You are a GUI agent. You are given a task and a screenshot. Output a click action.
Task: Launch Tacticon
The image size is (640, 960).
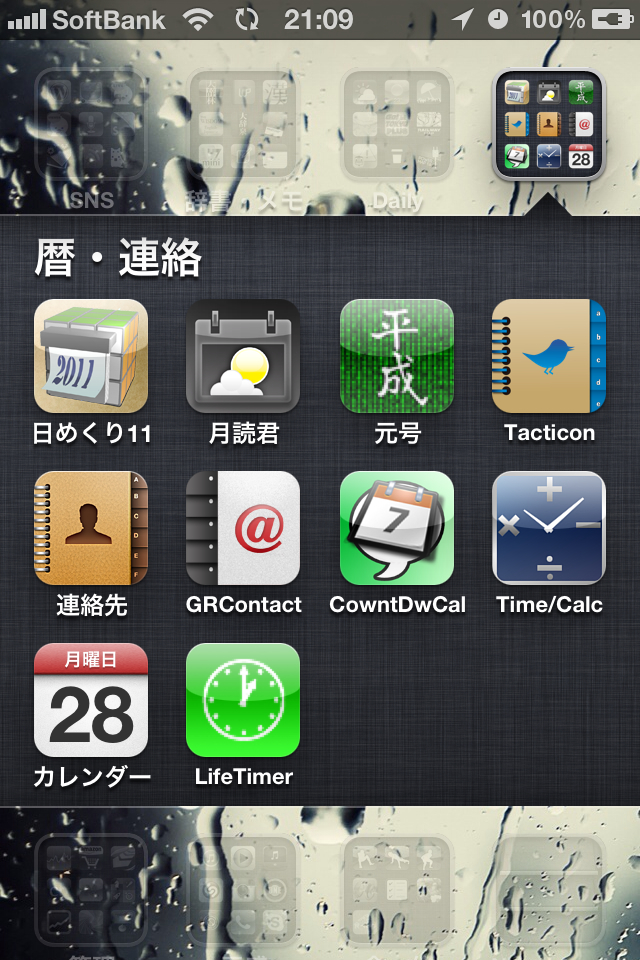tap(549, 356)
